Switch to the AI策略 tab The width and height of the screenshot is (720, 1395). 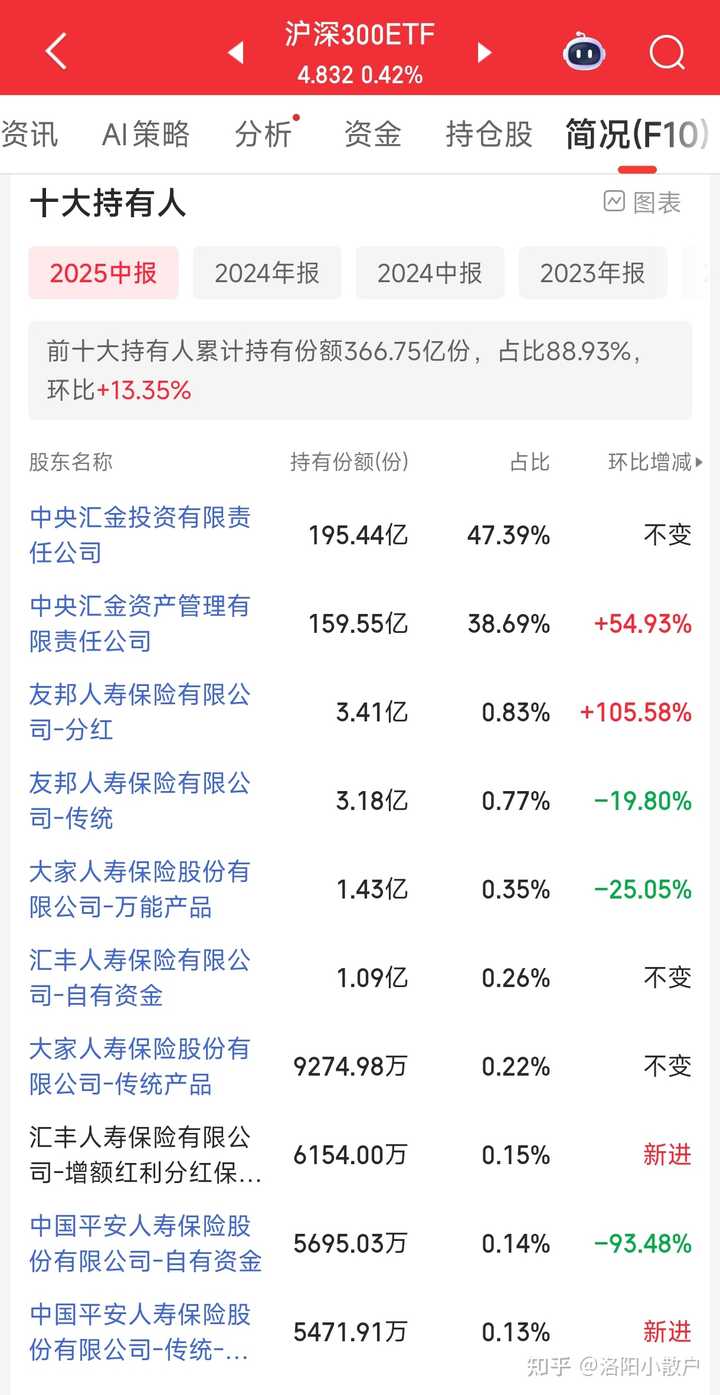point(146,134)
